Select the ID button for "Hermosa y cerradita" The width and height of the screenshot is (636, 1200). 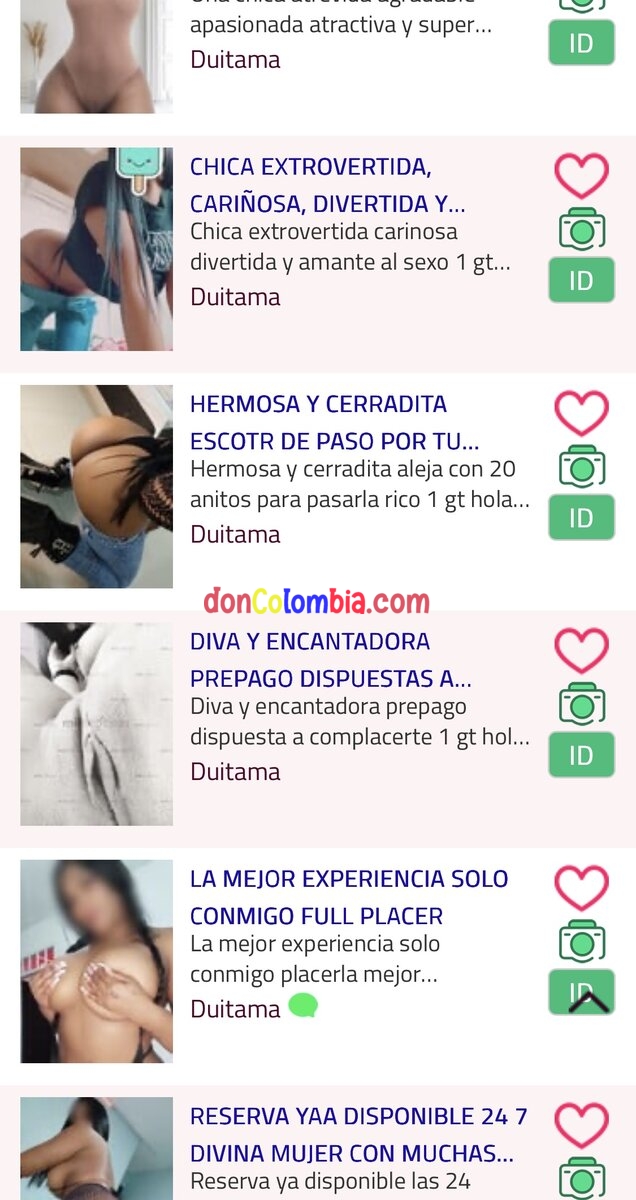click(x=581, y=518)
